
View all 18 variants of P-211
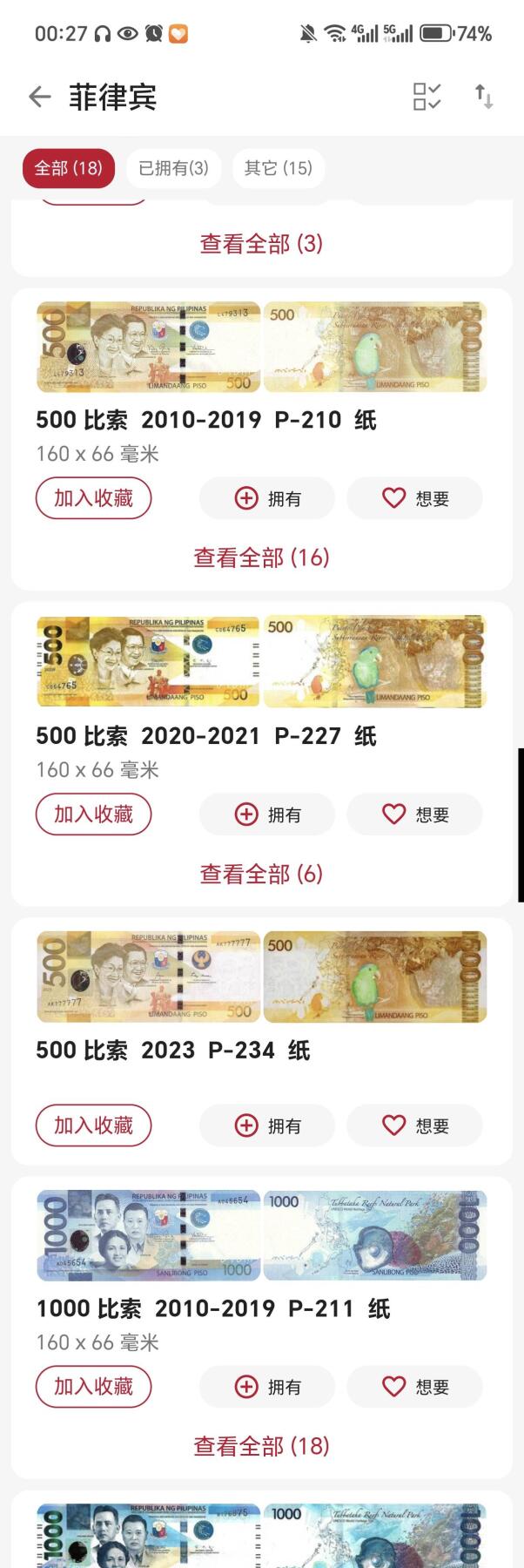tap(261, 1446)
